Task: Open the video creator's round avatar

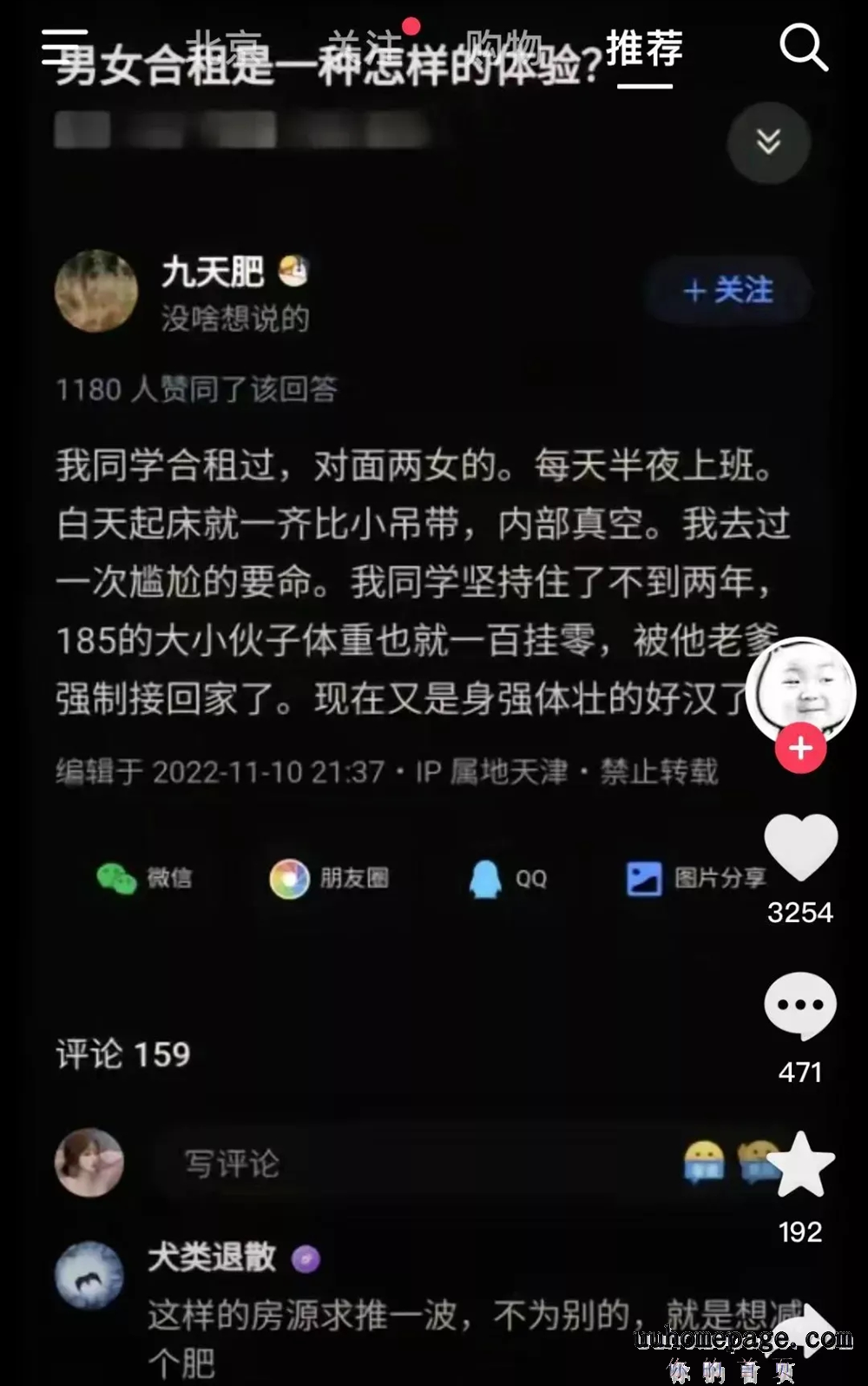Action: click(800, 690)
